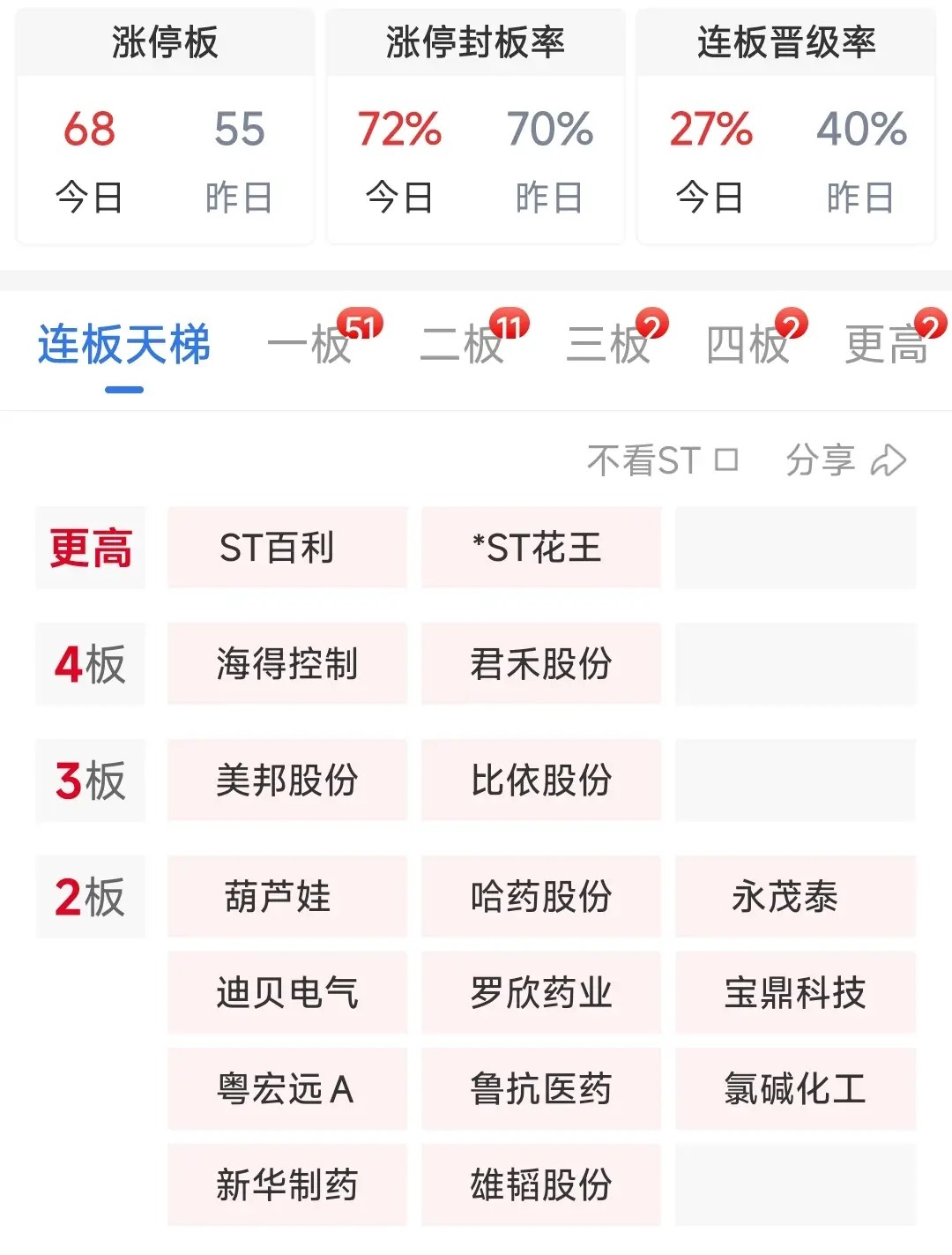952x1255 pixels.
Task: Switch to the 二板 tab
Action: [x=462, y=344]
